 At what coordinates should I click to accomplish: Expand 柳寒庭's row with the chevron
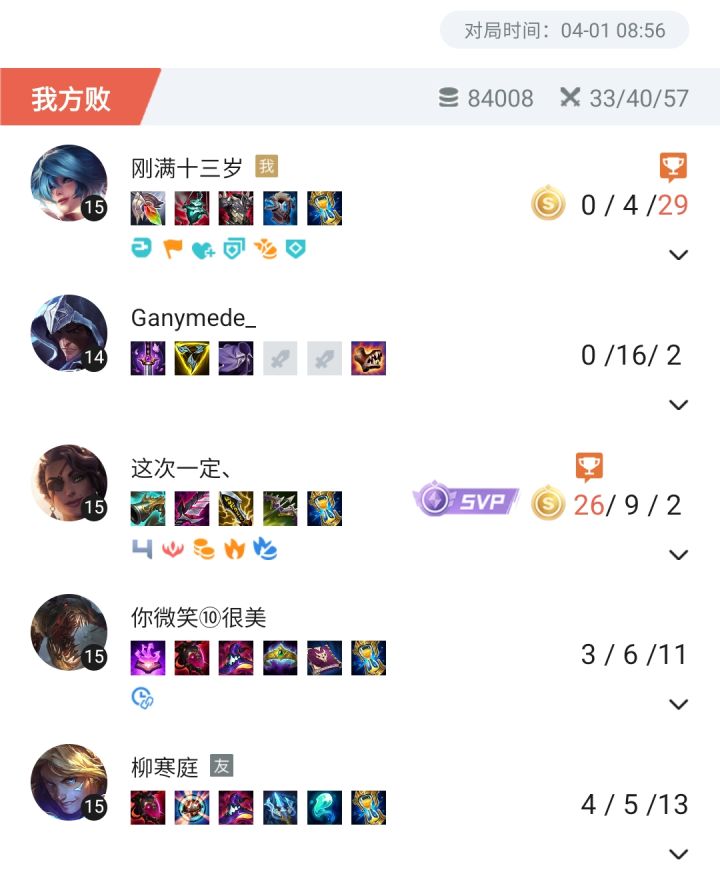tap(679, 853)
